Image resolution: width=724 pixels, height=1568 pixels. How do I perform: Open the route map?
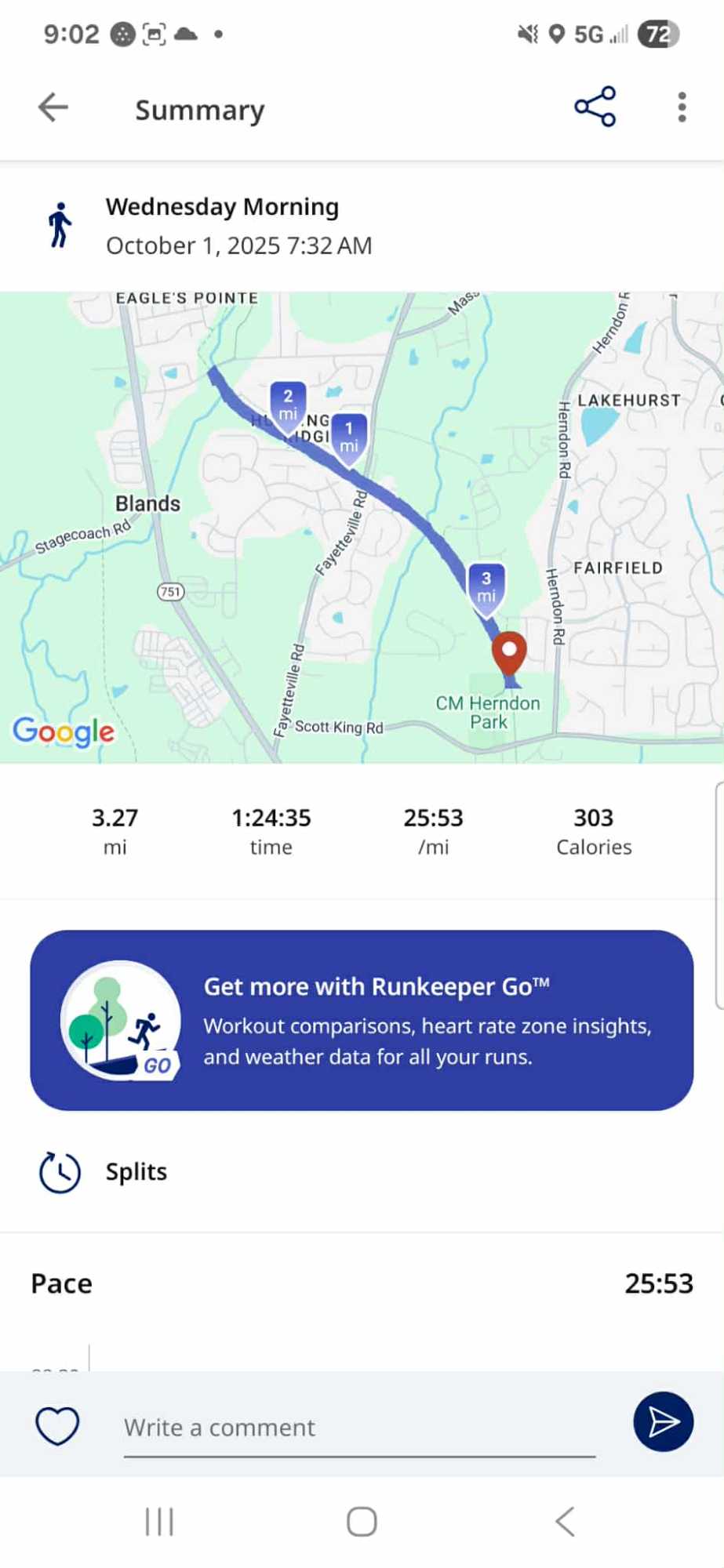tap(361, 527)
